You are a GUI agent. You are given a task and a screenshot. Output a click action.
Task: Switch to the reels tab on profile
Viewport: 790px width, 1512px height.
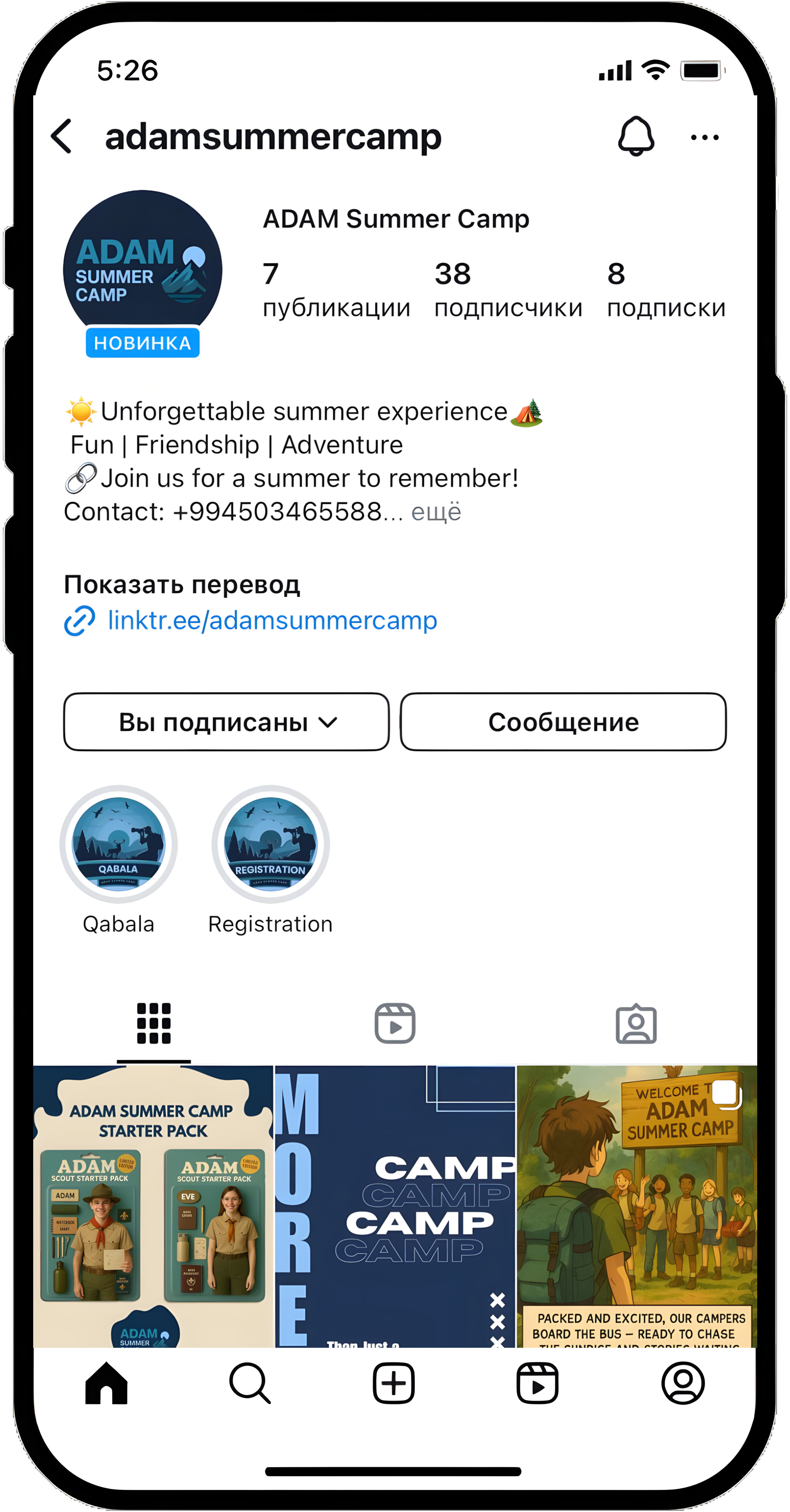[395, 1024]
